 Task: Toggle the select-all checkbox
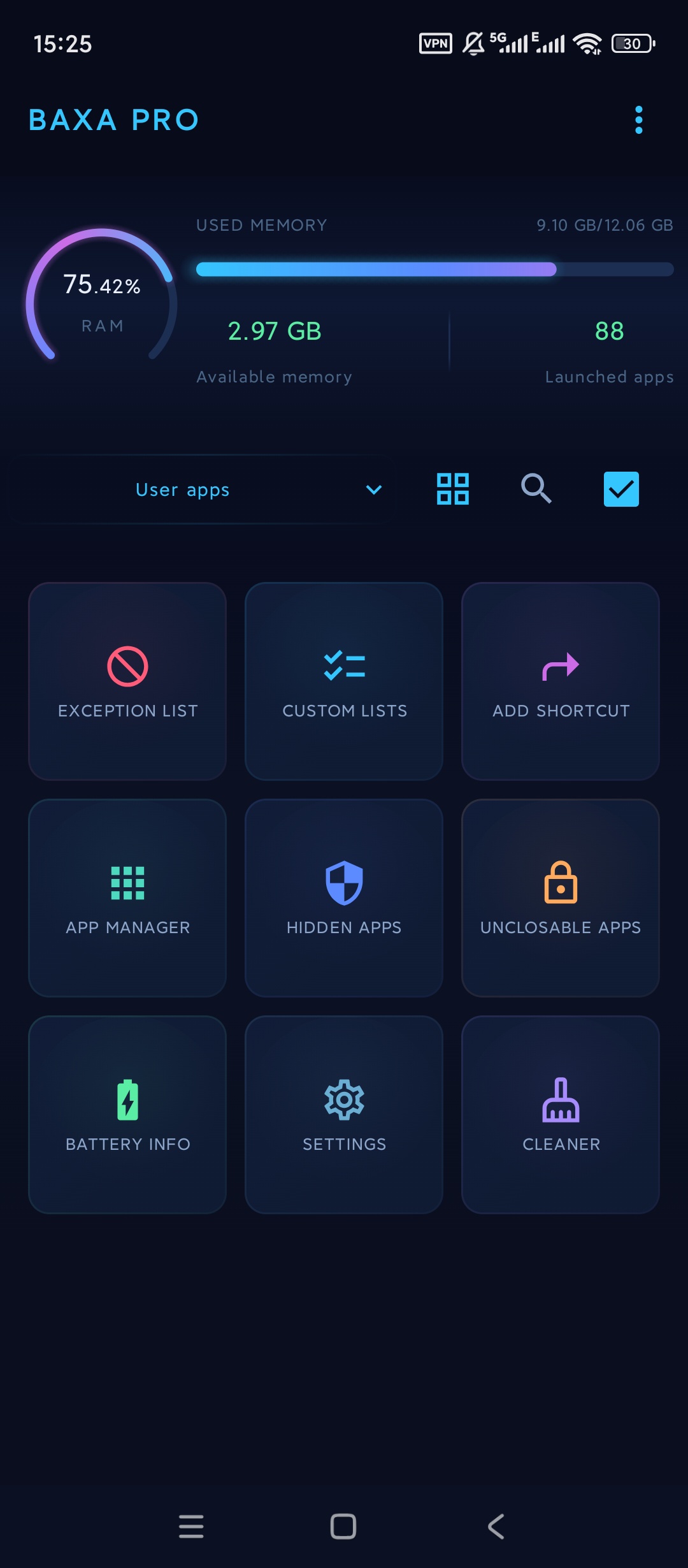point(621,489)
